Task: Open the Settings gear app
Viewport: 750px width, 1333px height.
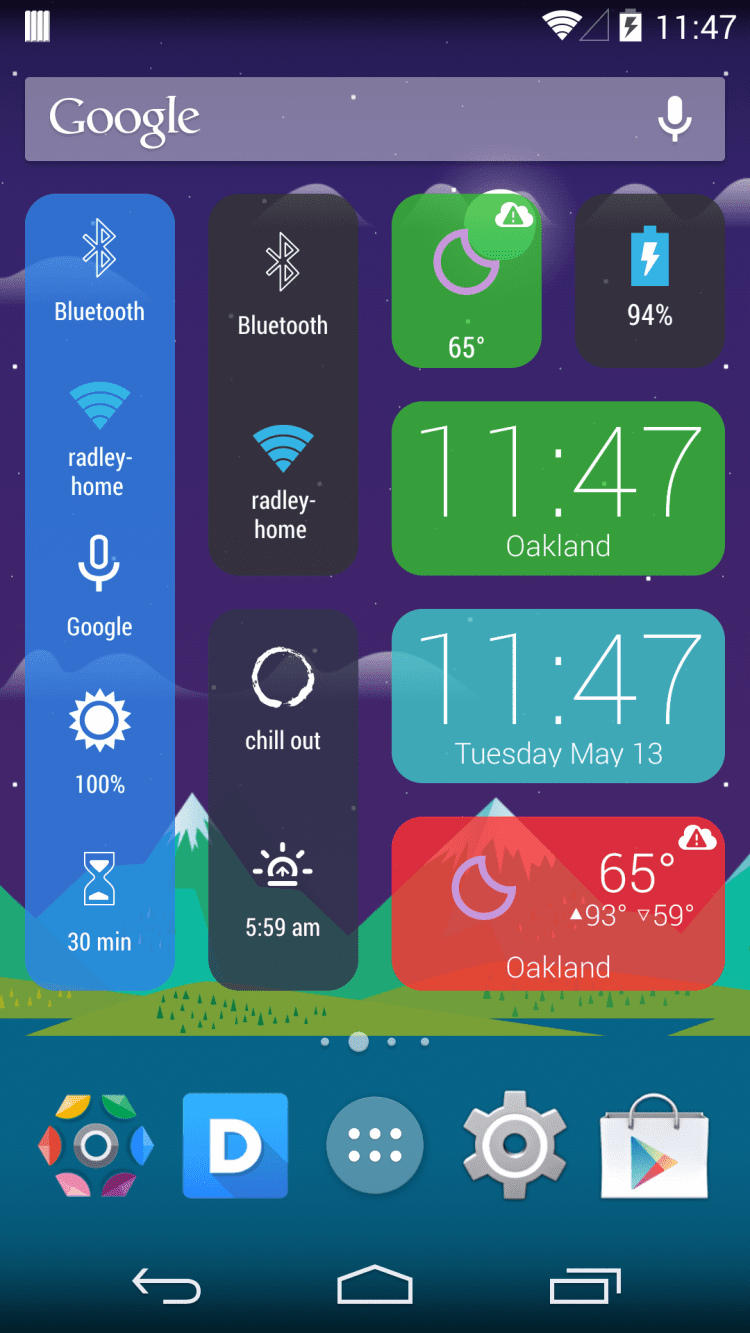Action: coord(514,1146)
